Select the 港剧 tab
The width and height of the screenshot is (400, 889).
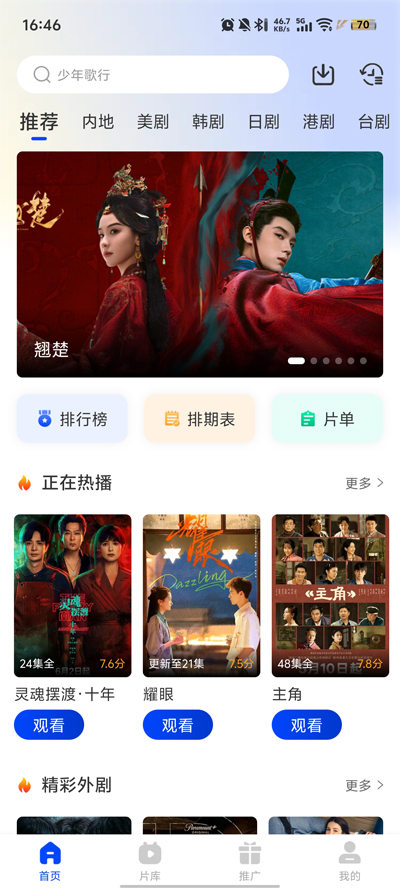[x=318, y=121]
